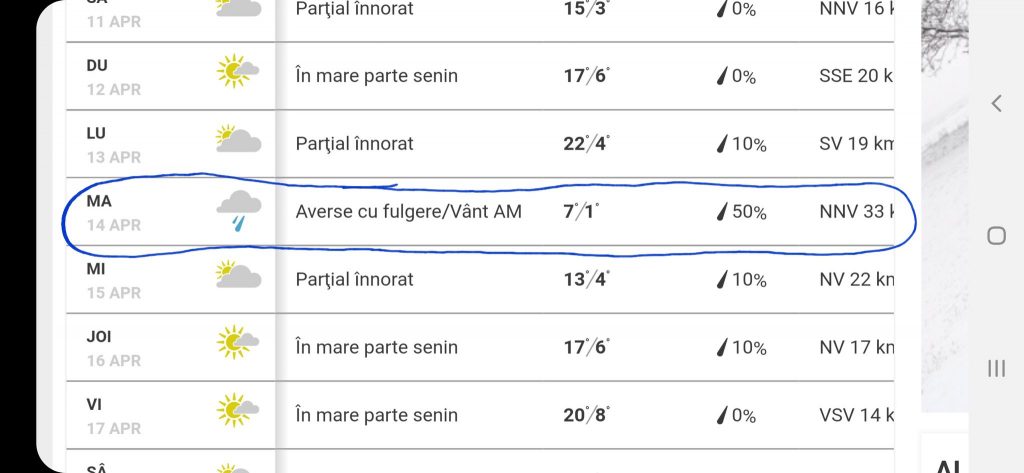The height and width of the screenshot is (473, 1024).
Task: Open the forecast row for DU 12 APR
Action: (x=480, y=76)
